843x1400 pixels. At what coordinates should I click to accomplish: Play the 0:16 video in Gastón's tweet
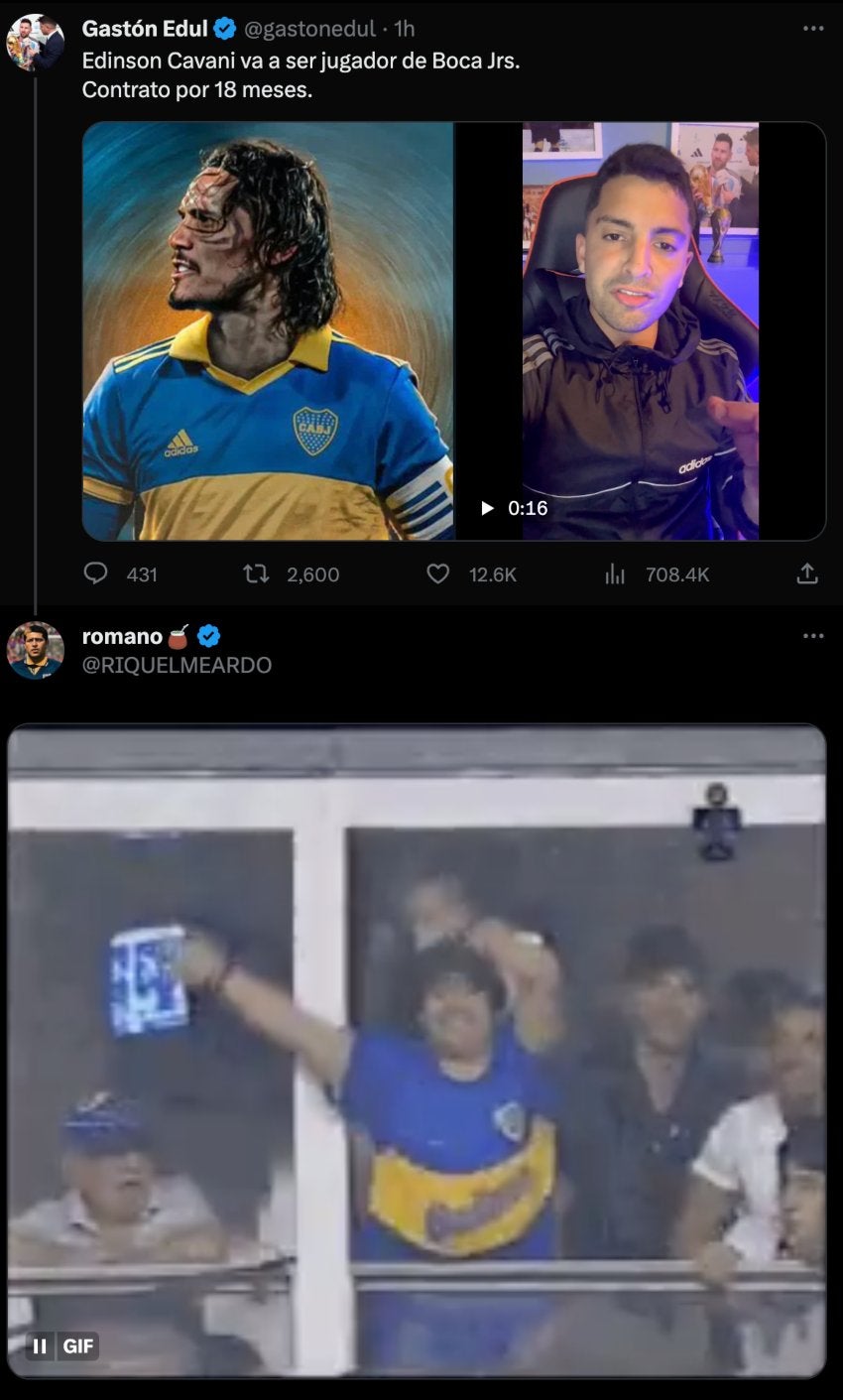pos(487,508)
